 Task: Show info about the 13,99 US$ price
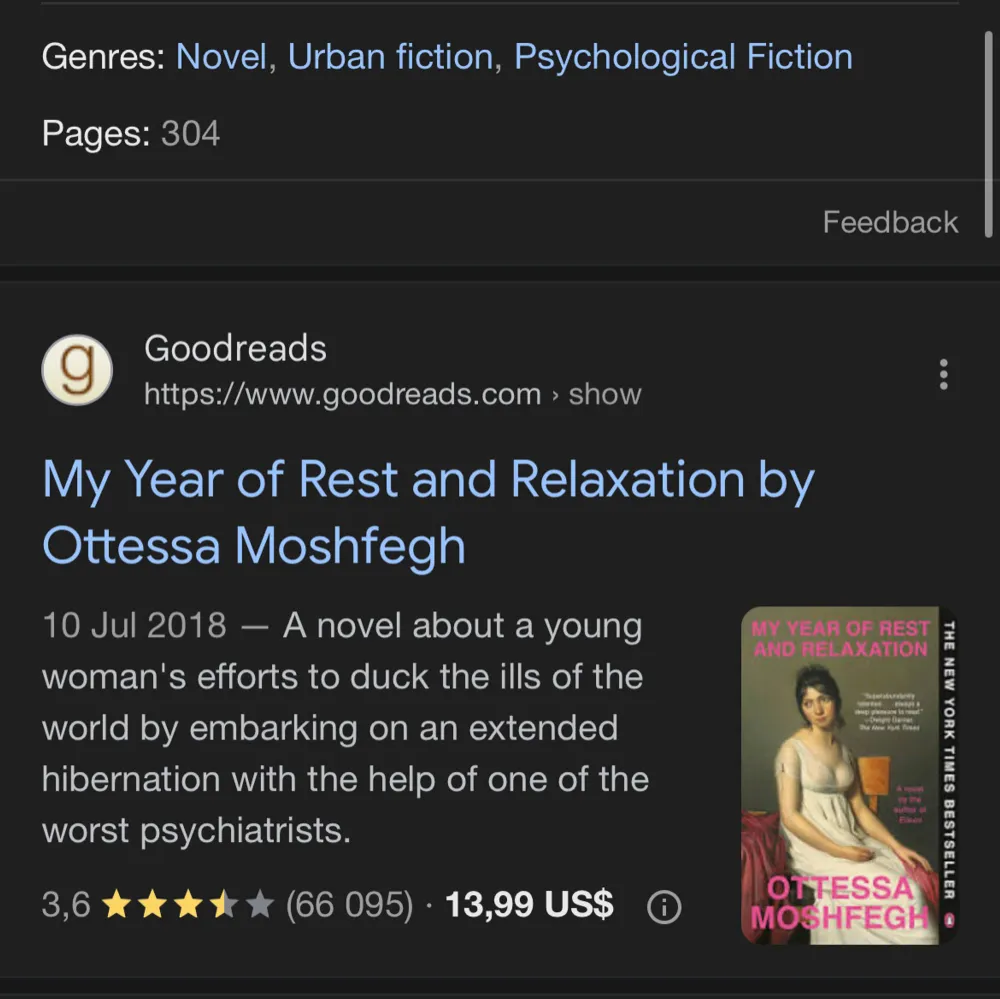664,907
